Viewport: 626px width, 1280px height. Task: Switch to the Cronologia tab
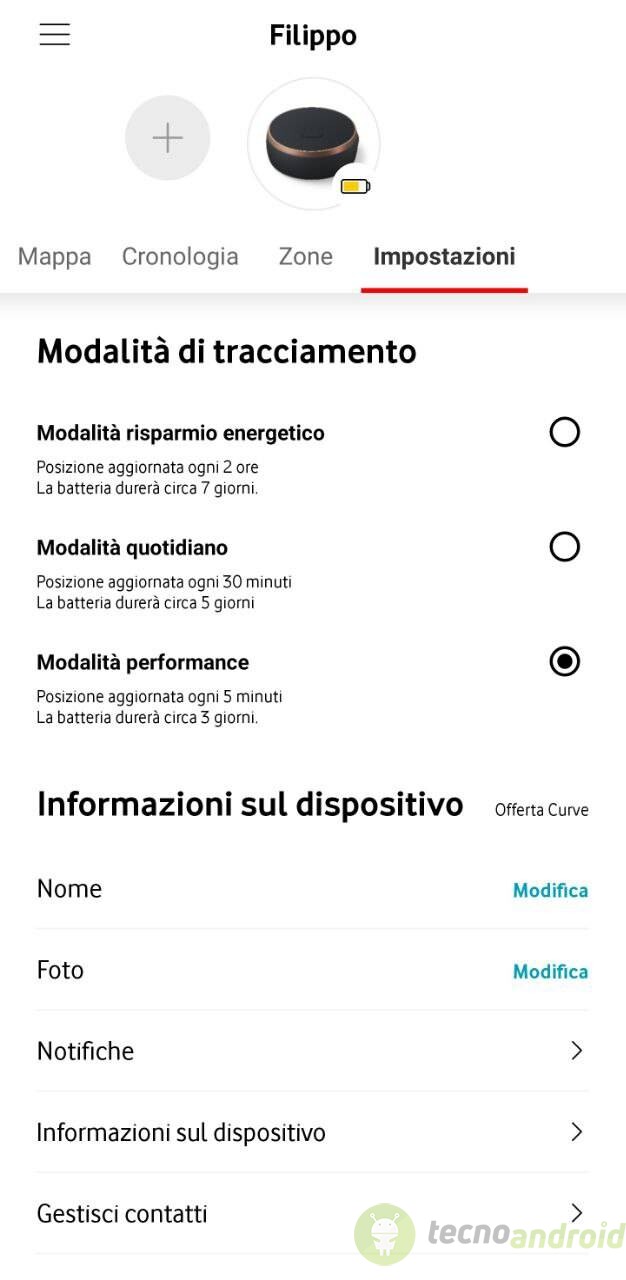[x=180, y=257]
